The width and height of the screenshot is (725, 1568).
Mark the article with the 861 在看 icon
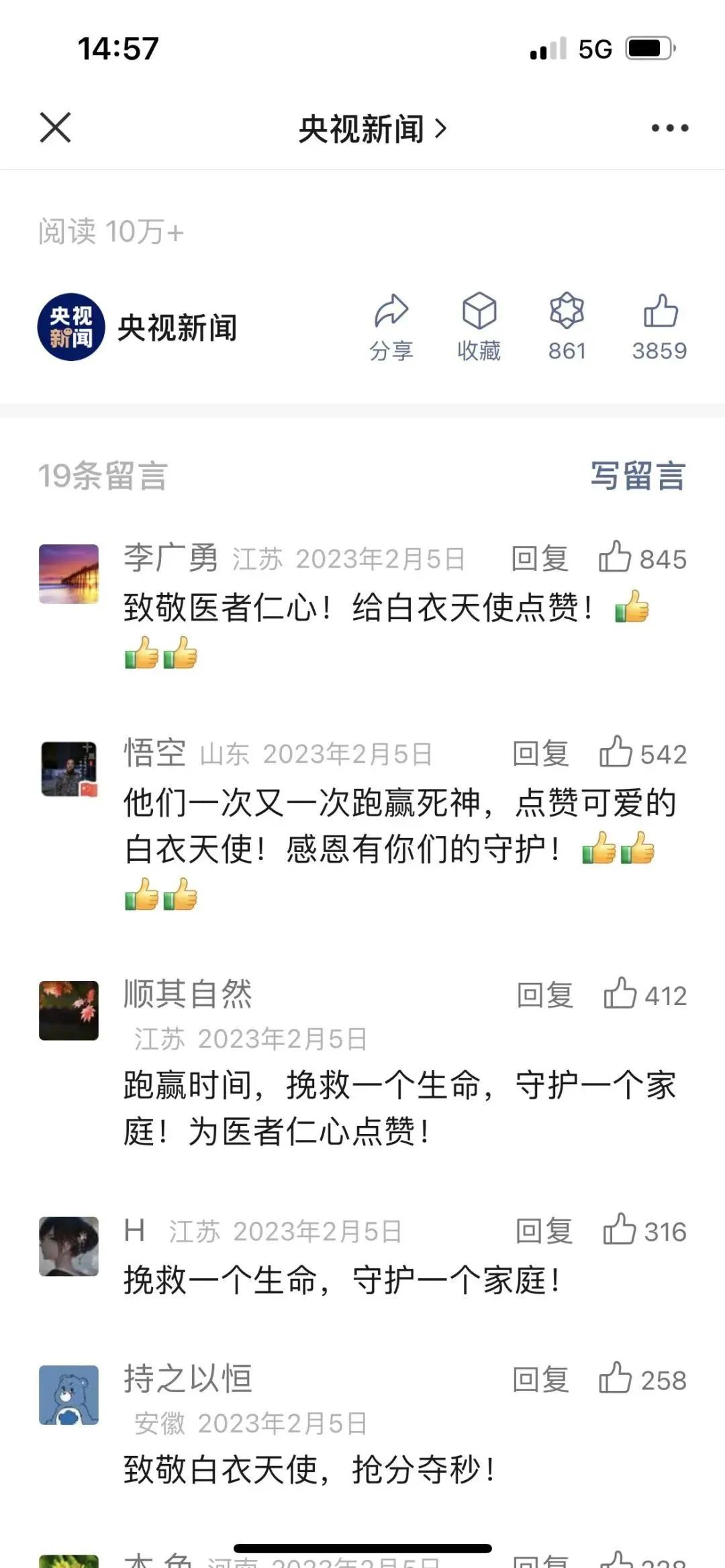point(567,327)
